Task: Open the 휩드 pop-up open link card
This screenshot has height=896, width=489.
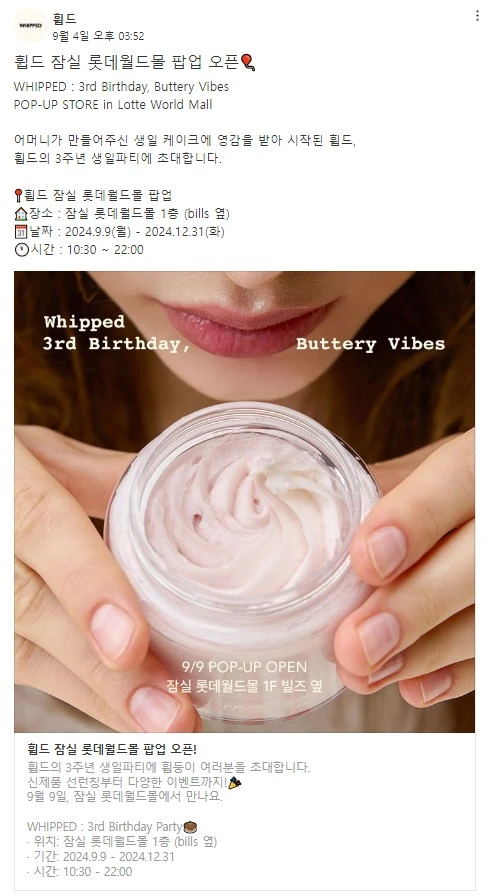Action: tap(244, 581)
